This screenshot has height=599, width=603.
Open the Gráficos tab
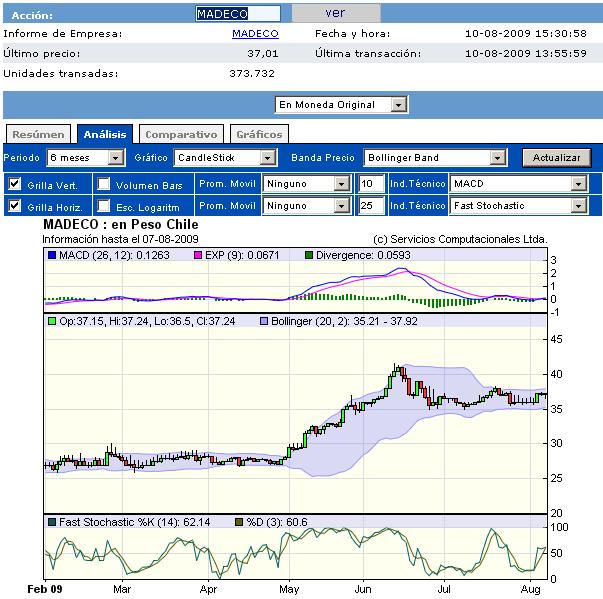tap(260, 134)
